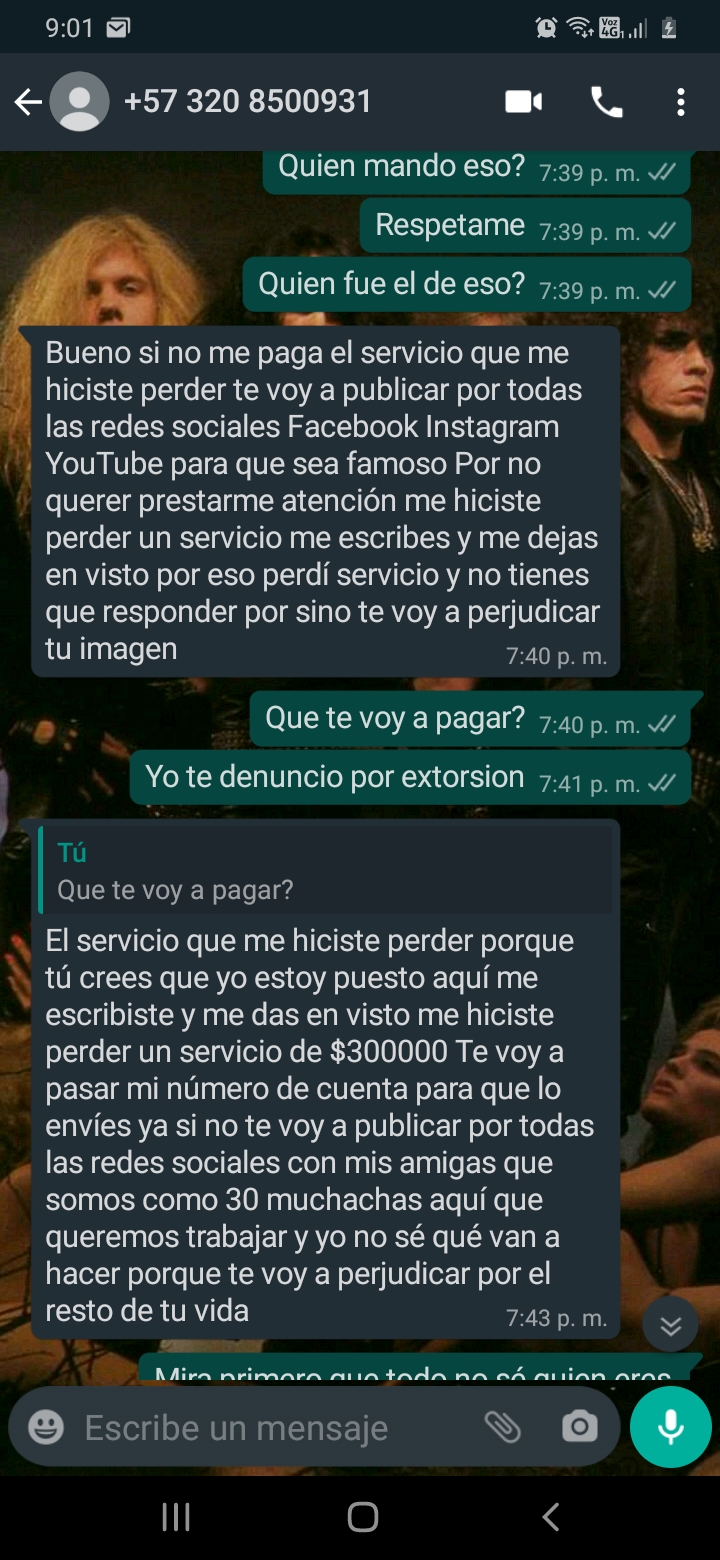The height and width of the screenshot is (1560, 720).
Task: Attach a file with the paperclip
Action: tap(503, 1427)
